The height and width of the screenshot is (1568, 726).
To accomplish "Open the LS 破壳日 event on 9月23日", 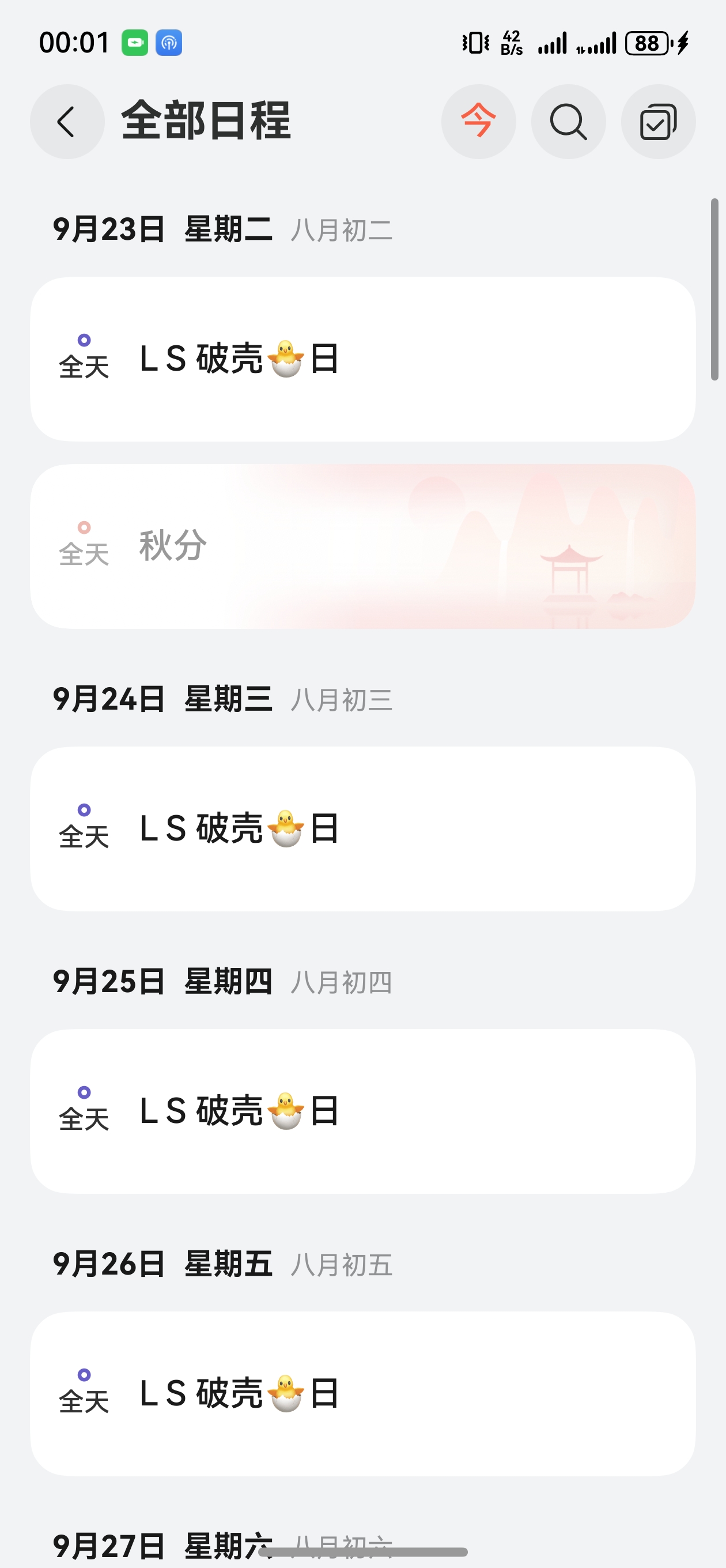I will (362, 359).
